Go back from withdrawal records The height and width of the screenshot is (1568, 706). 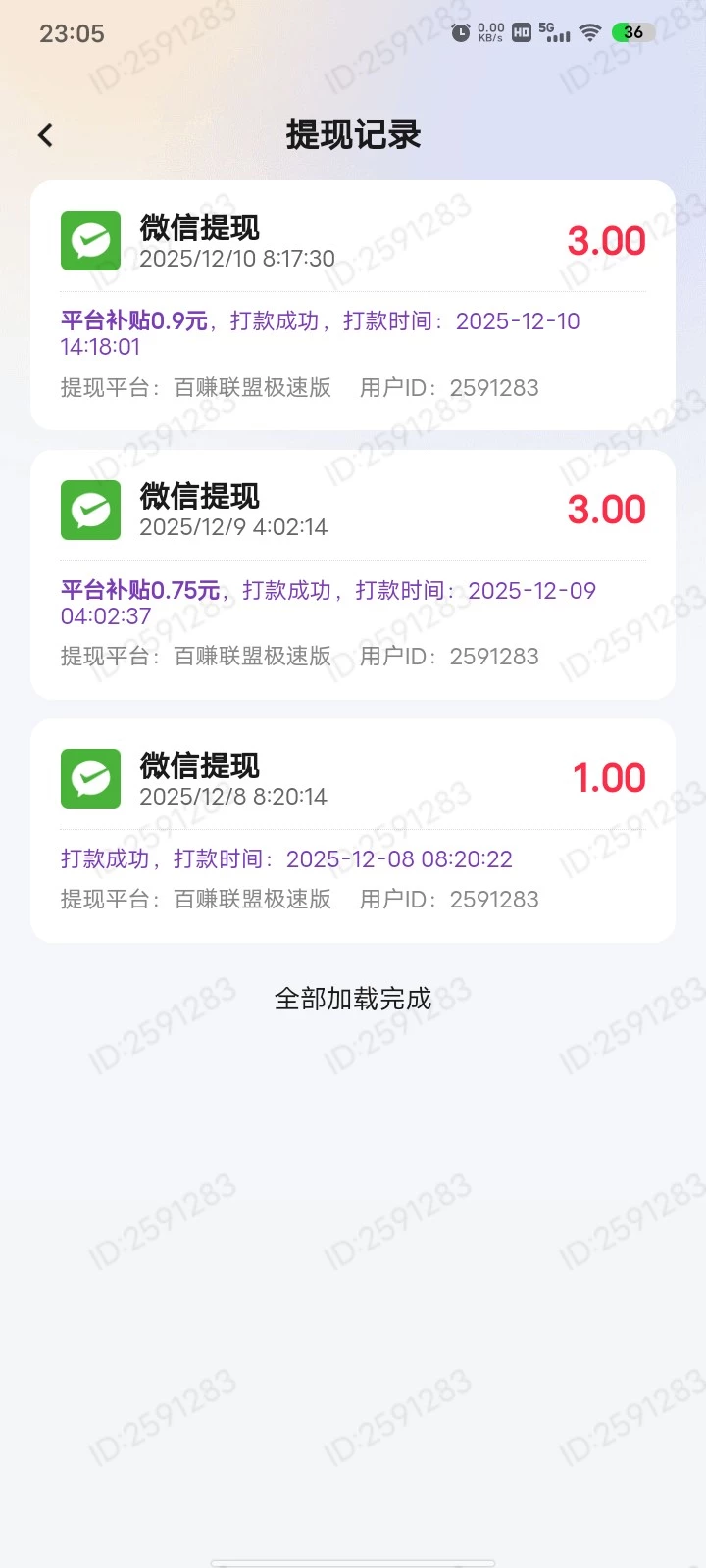(x=45, y=135)
